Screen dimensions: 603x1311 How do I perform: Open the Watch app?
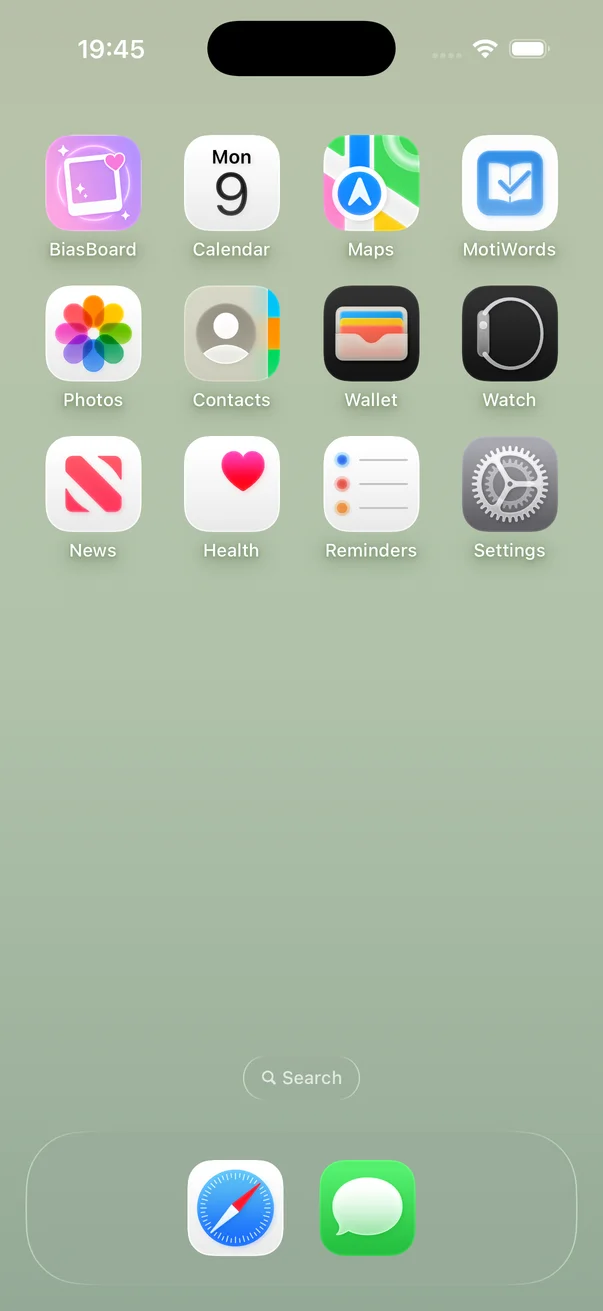pos(510,333)
